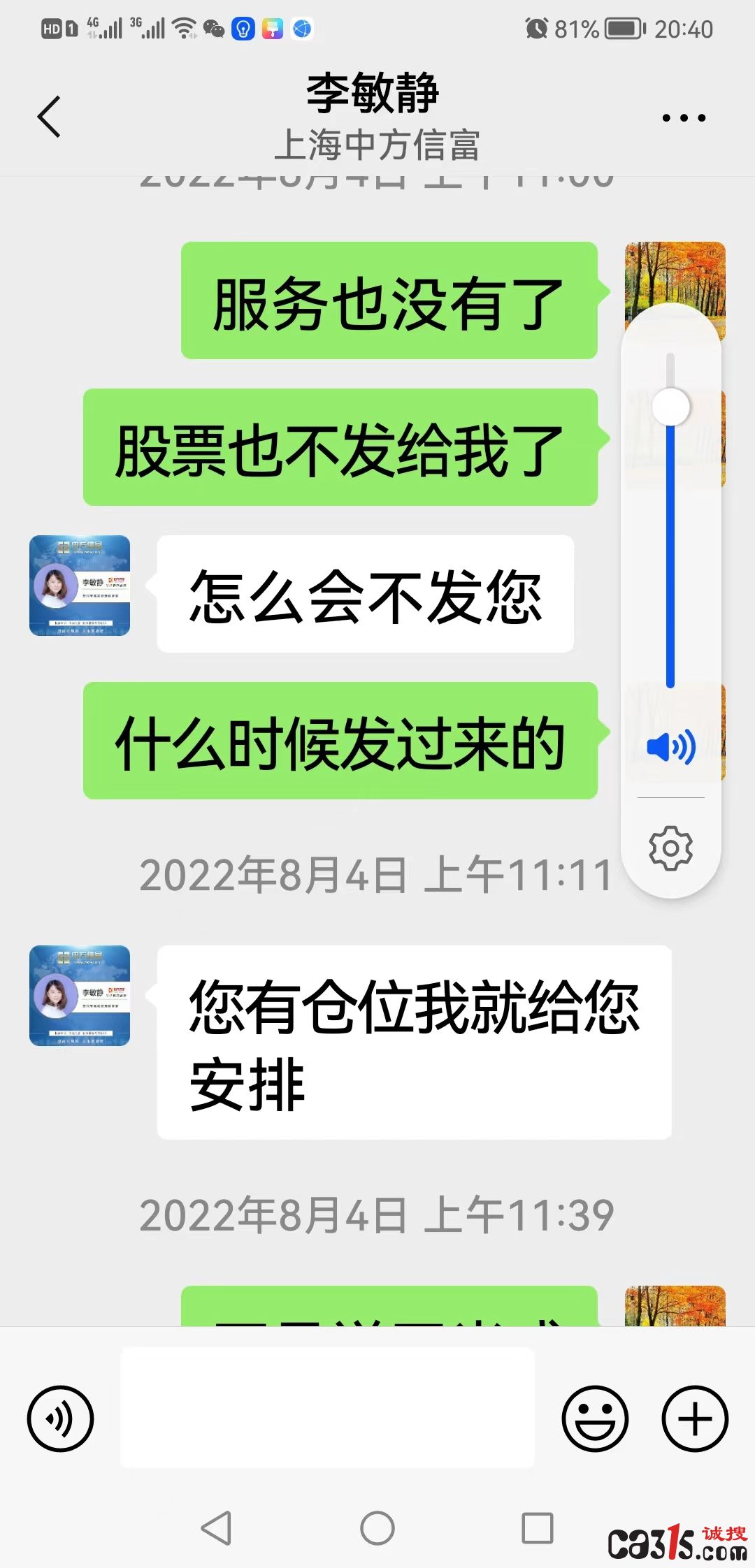Open recent apps view
The width and height of the screenshot is (755, 1568).
[x=538, y=1528]
